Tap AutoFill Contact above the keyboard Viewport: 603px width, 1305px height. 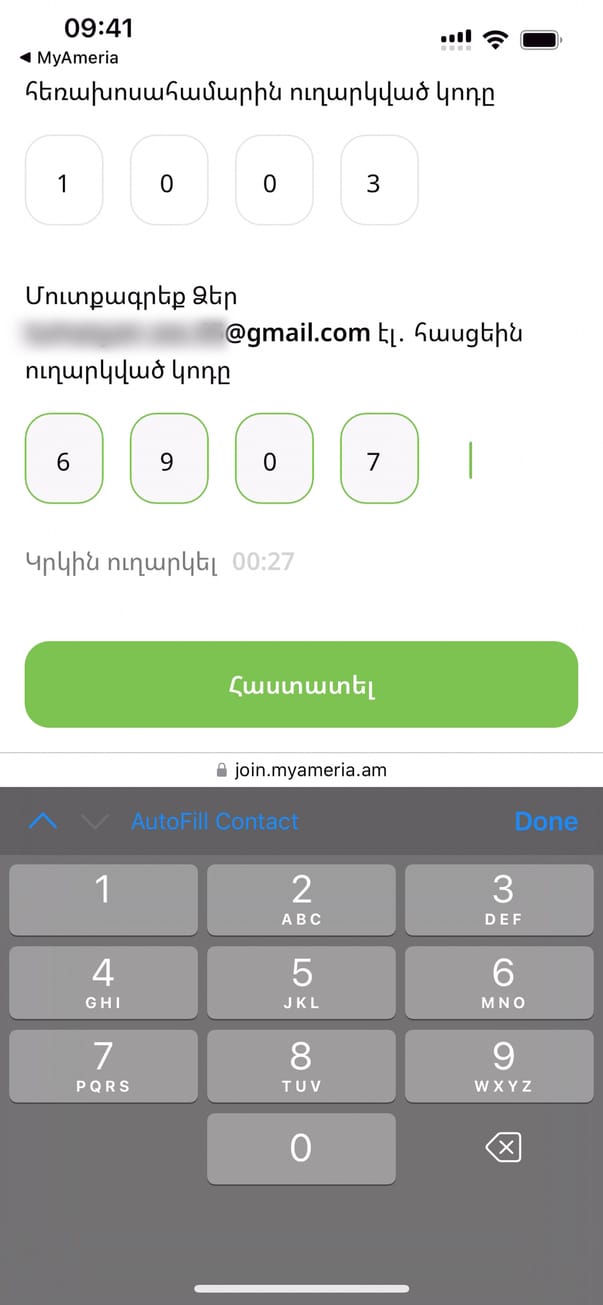click(215, 822)
